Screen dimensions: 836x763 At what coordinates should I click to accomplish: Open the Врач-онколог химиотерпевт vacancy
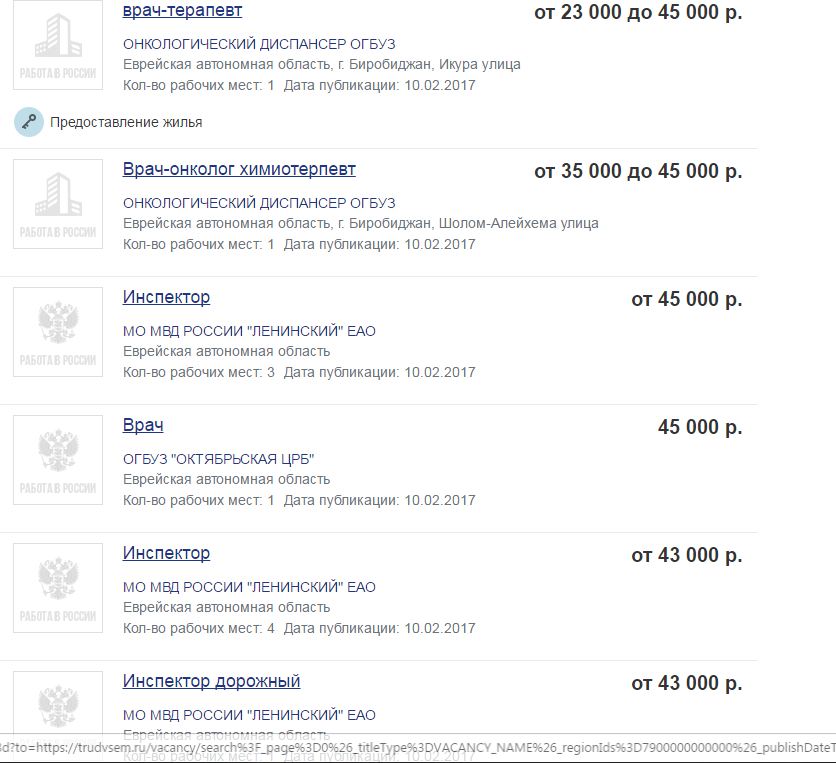tap(239, 169)
